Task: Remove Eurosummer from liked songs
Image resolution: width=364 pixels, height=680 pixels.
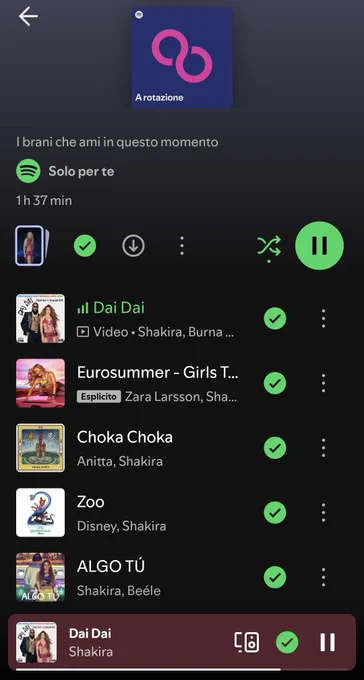Action: pyautogui.click(x=275, y=383)
